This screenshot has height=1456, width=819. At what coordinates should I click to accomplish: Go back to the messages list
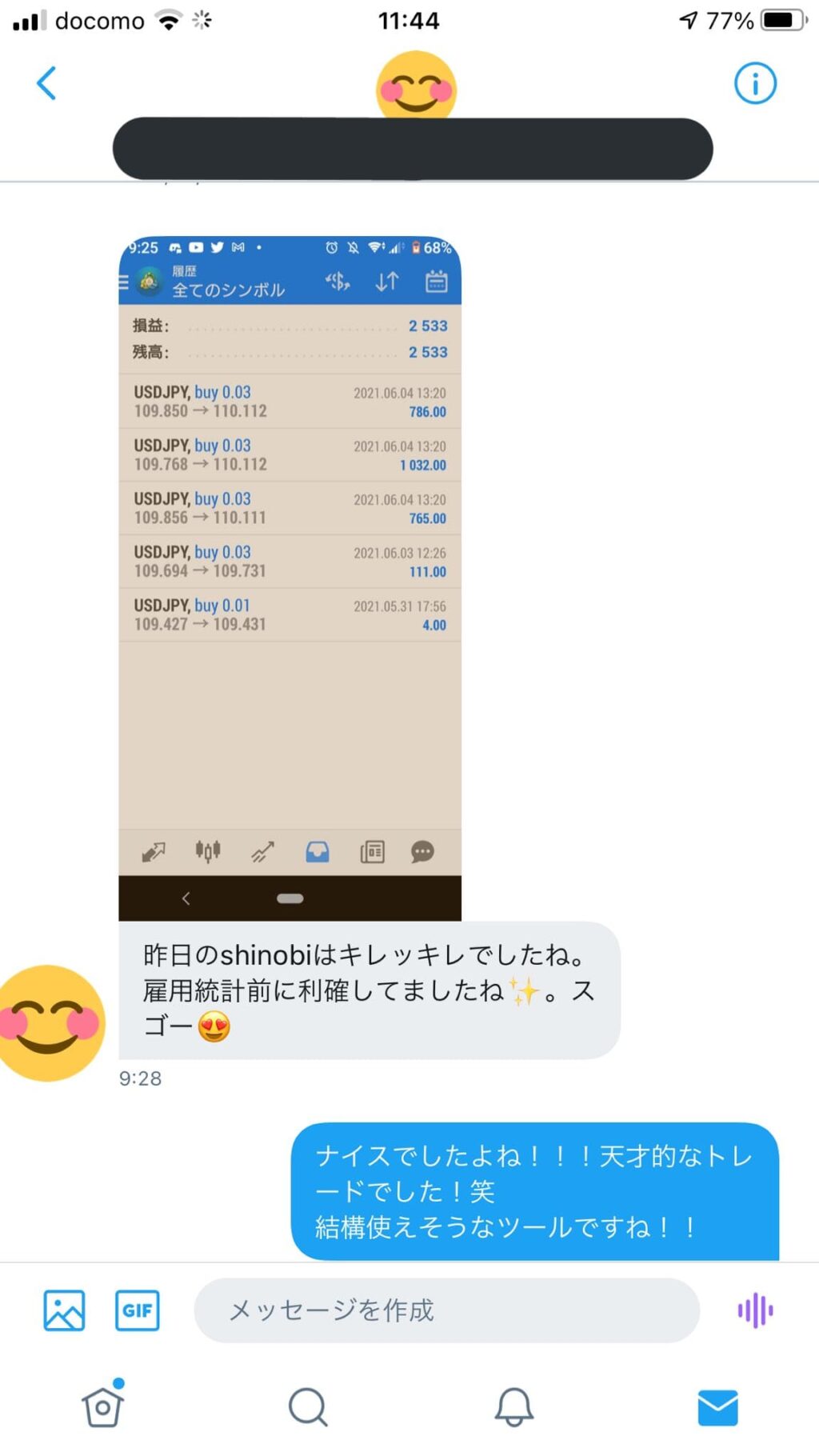(46, 83)
